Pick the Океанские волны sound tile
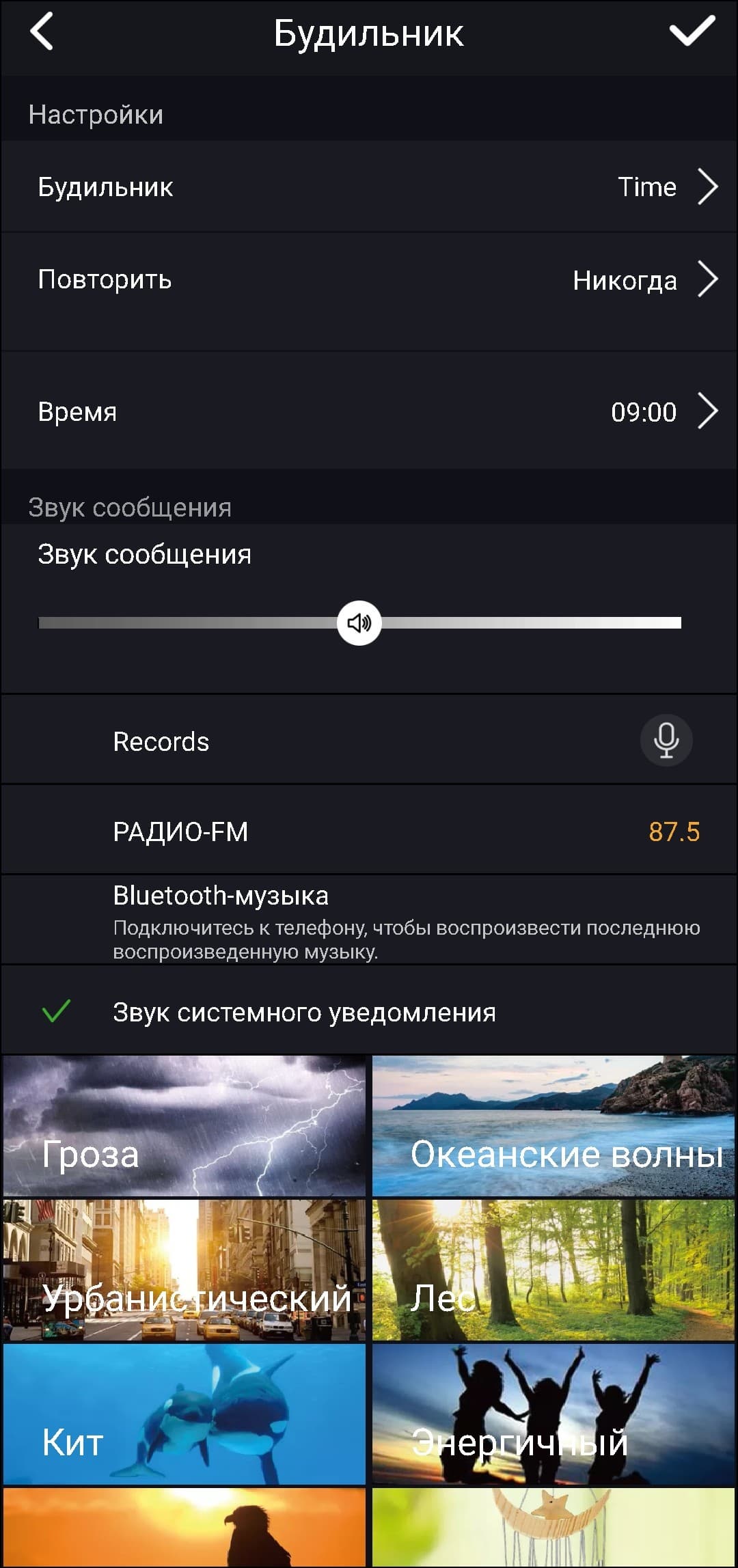The image size is (738, 1568). 553,1125
